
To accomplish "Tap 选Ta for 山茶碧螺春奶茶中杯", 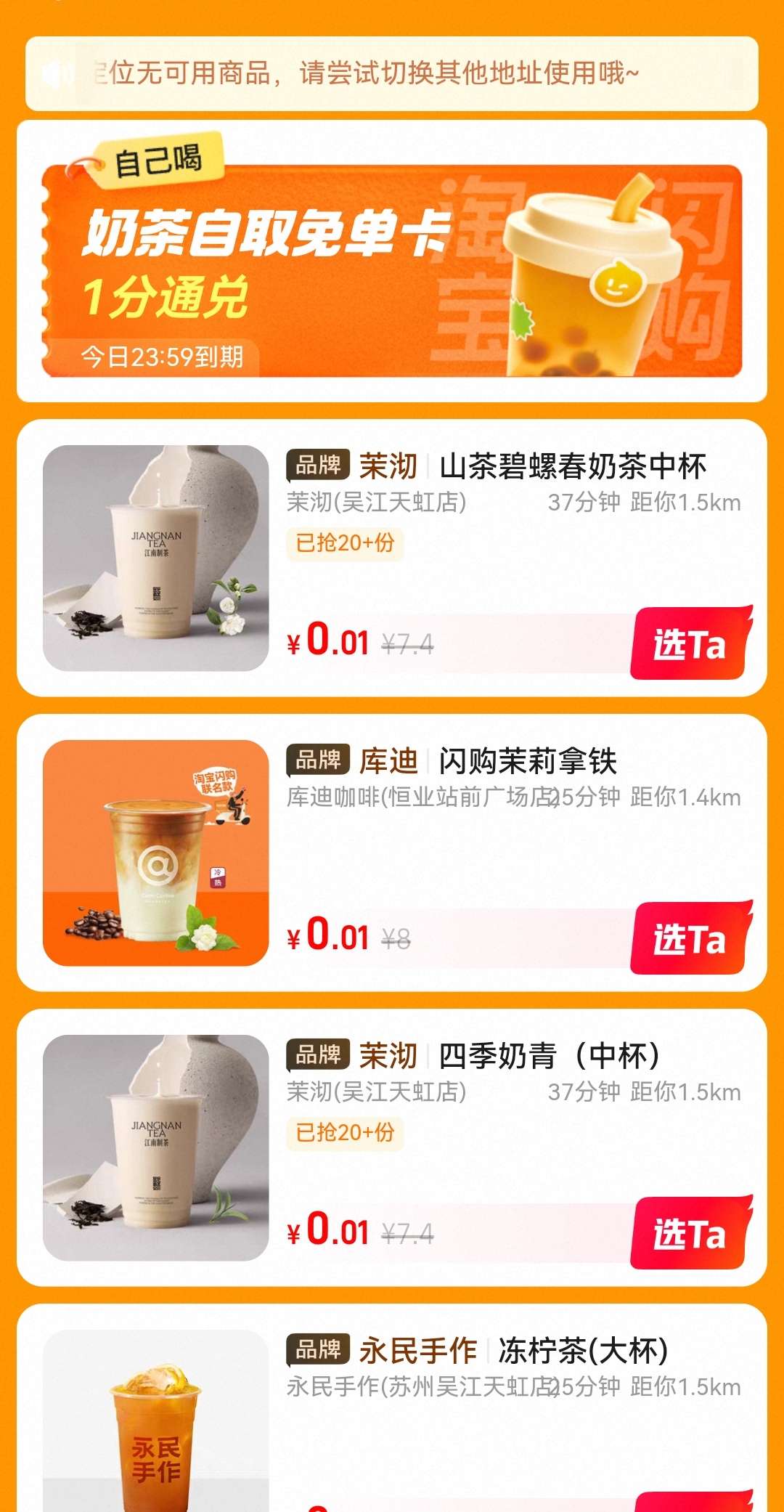I will pyautogui.click(x=689, y=644).
